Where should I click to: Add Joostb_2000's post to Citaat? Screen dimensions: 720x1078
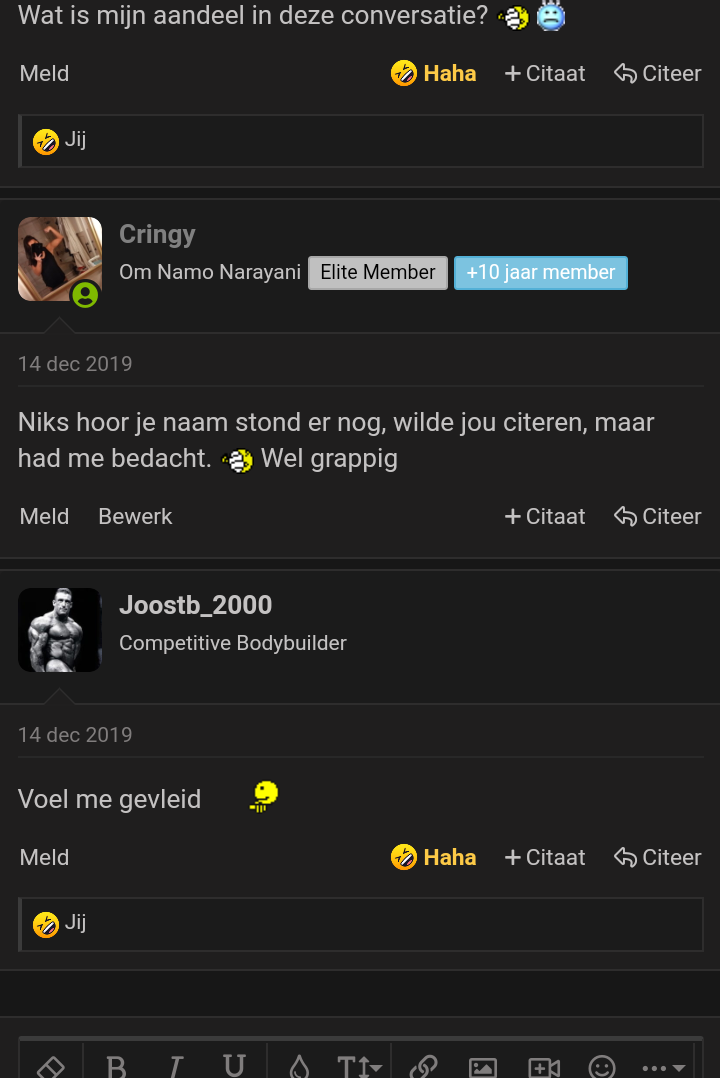[545, 858]
